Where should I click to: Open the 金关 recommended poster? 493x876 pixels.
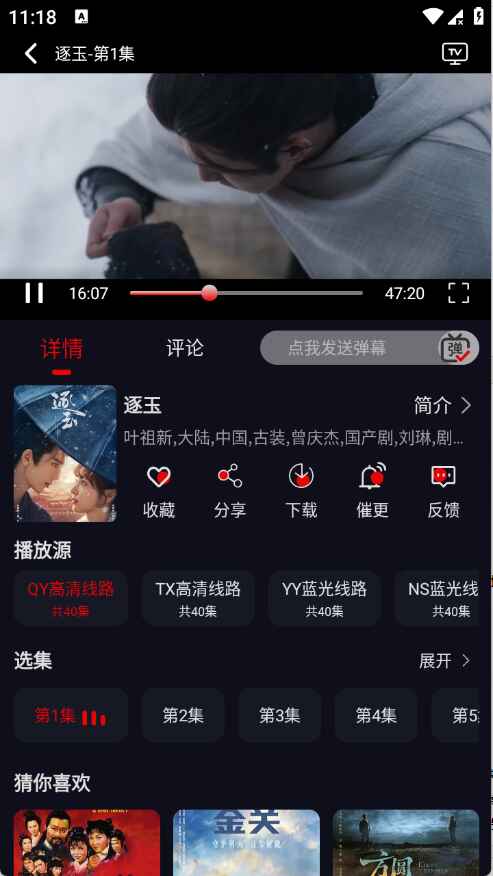click(246, 842)
